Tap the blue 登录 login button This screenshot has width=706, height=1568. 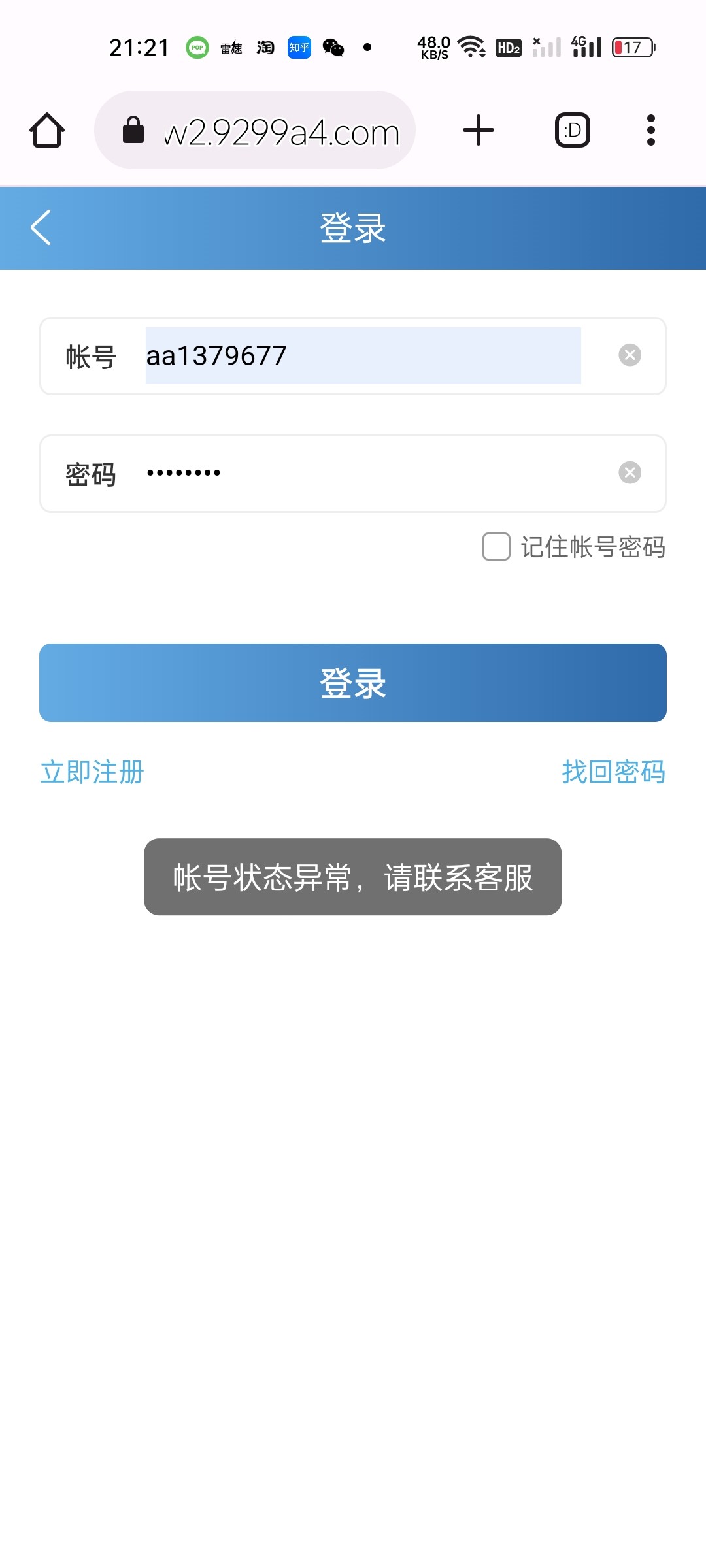(353, 683)
